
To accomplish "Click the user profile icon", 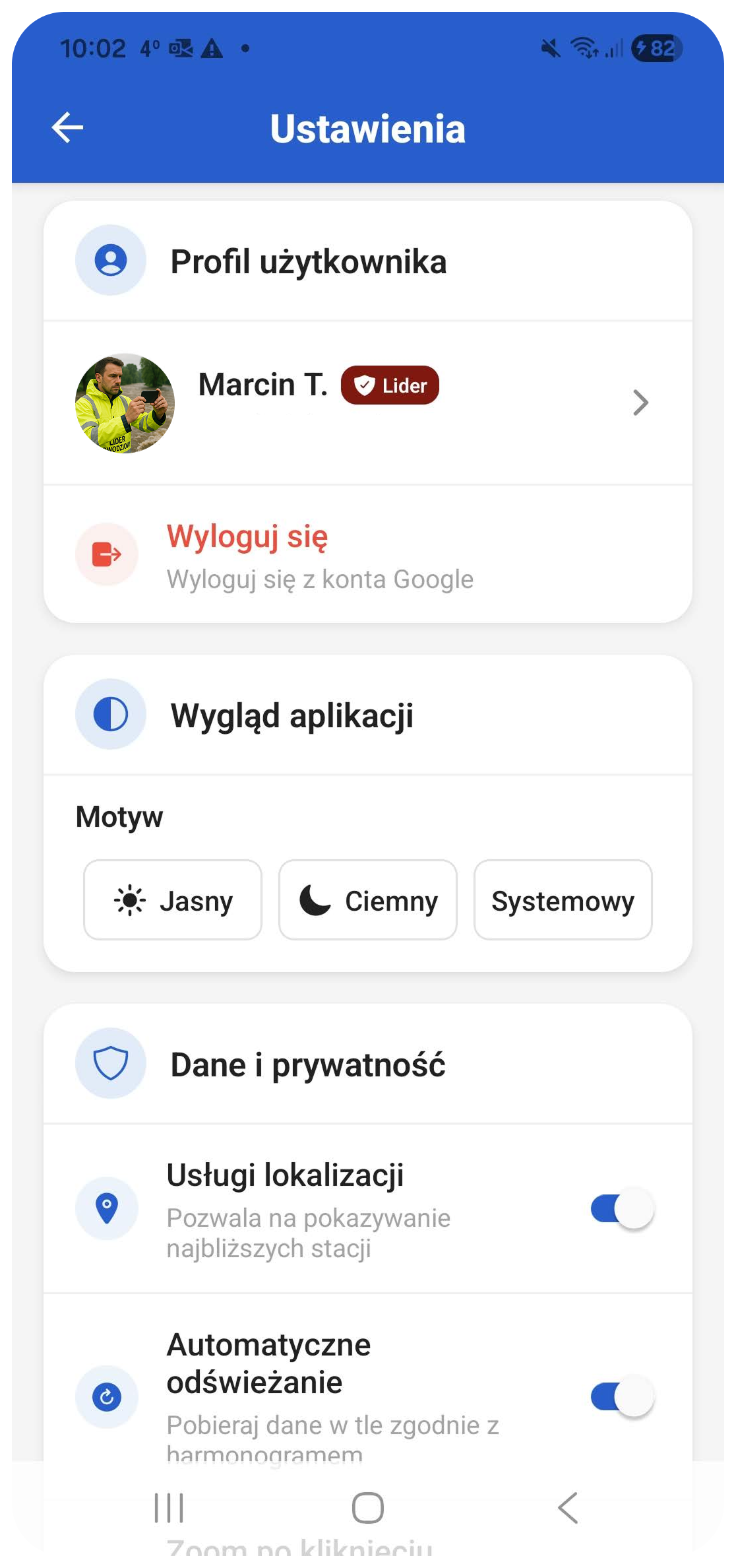I will (x=110, y=260).
